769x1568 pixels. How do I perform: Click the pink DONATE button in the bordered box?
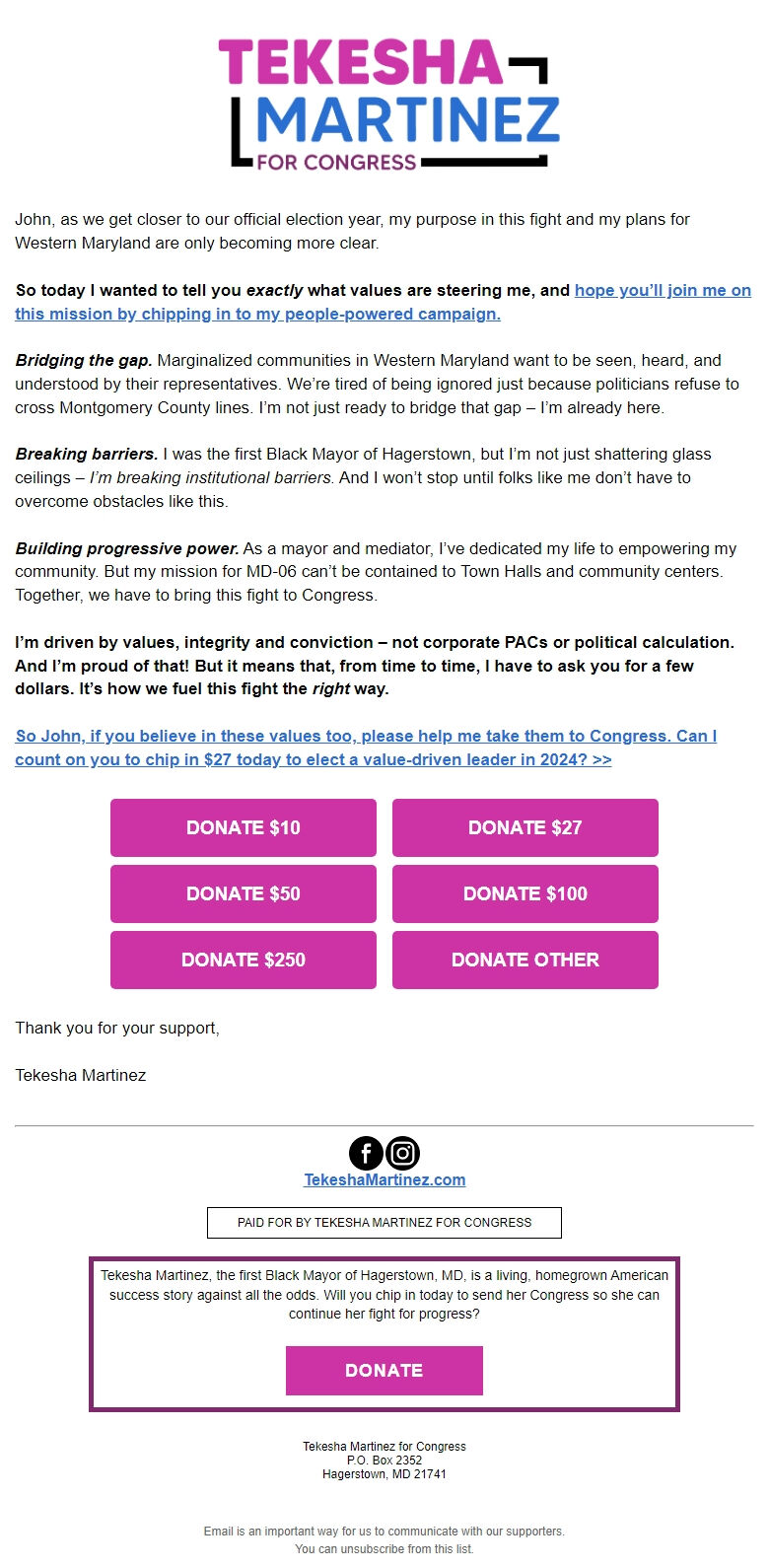tap(384, 1370)
